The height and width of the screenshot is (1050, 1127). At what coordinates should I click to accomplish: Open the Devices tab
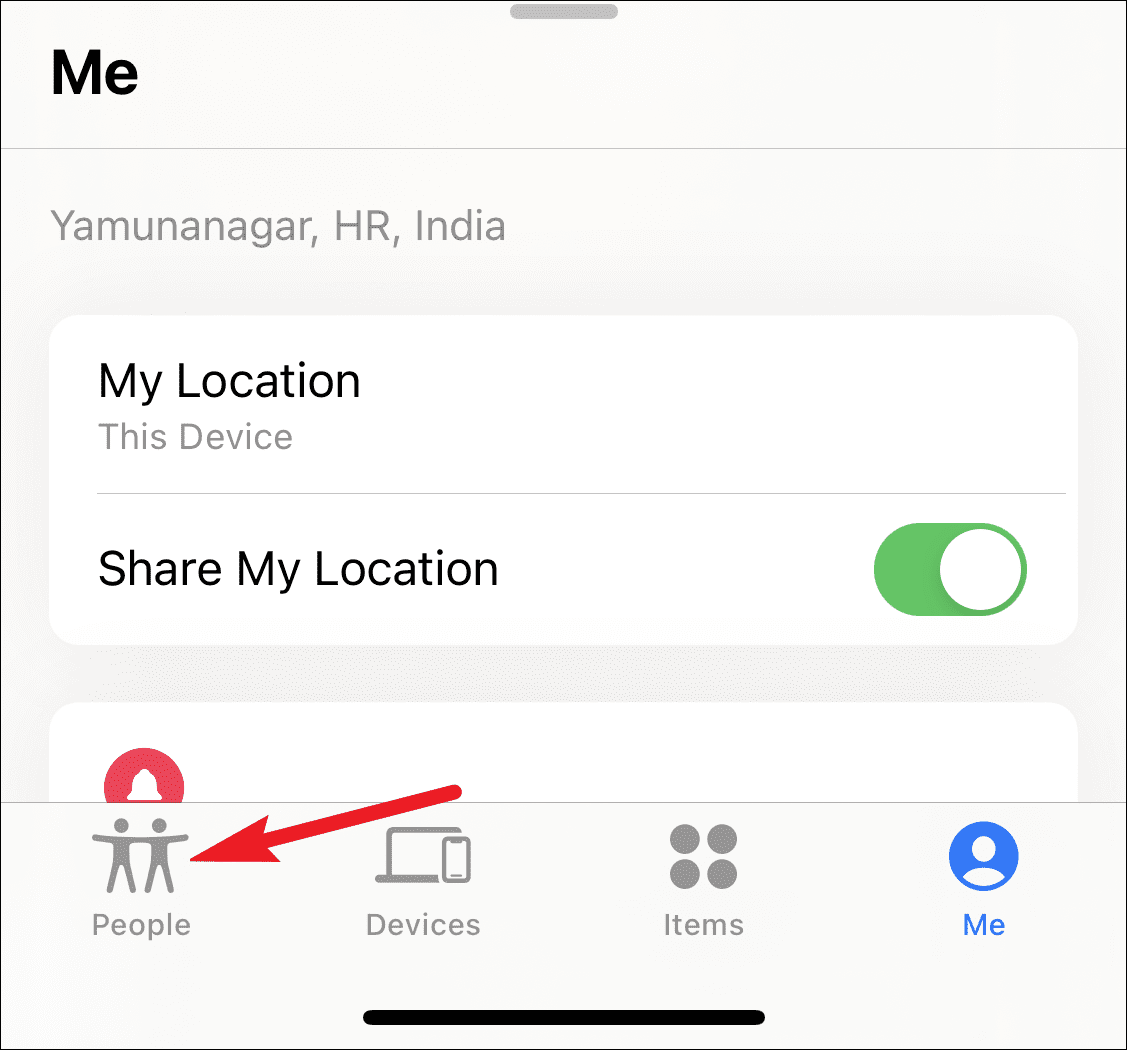pos(422,878)
